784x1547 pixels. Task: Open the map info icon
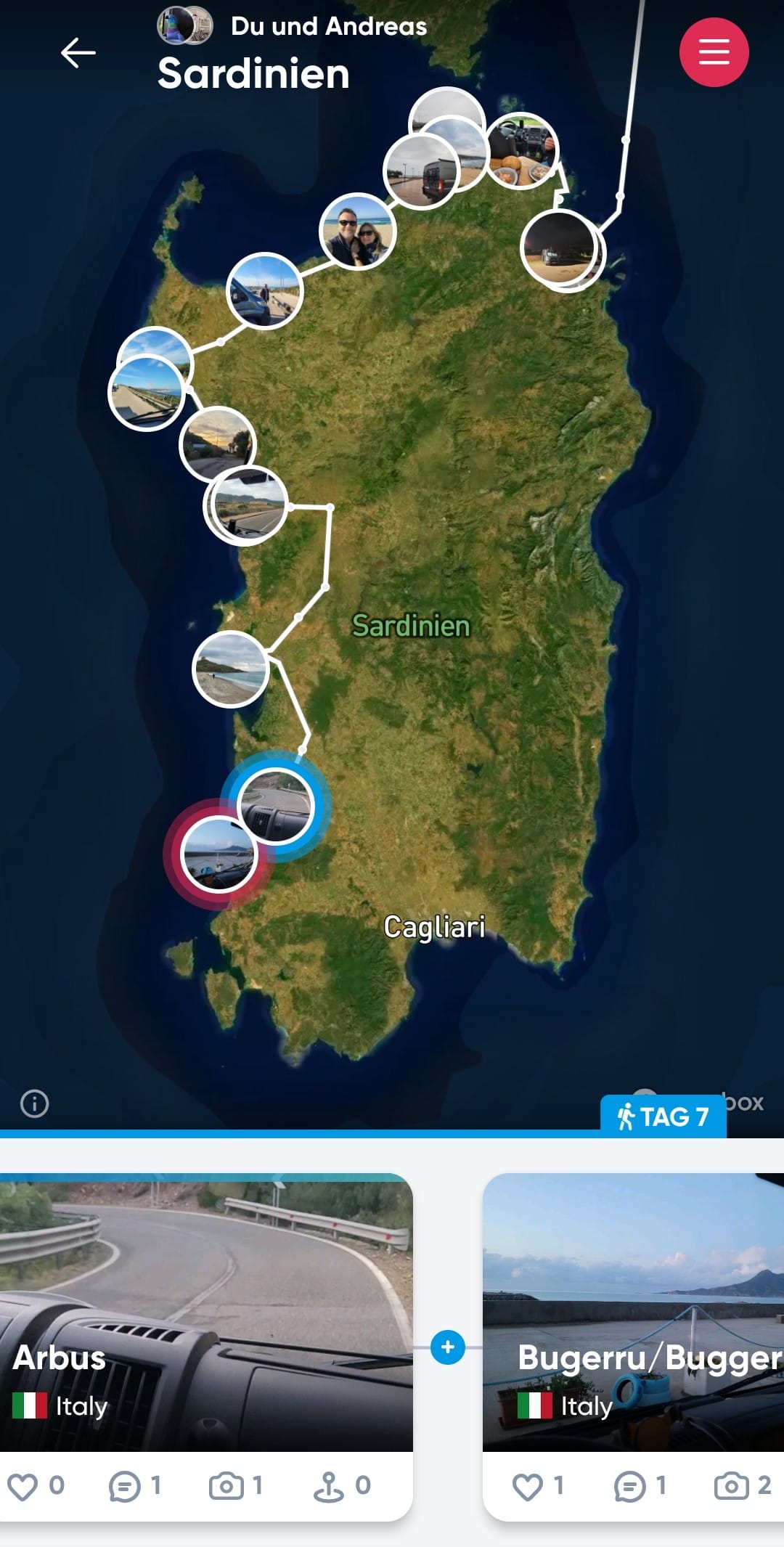tap(34, 1103)
